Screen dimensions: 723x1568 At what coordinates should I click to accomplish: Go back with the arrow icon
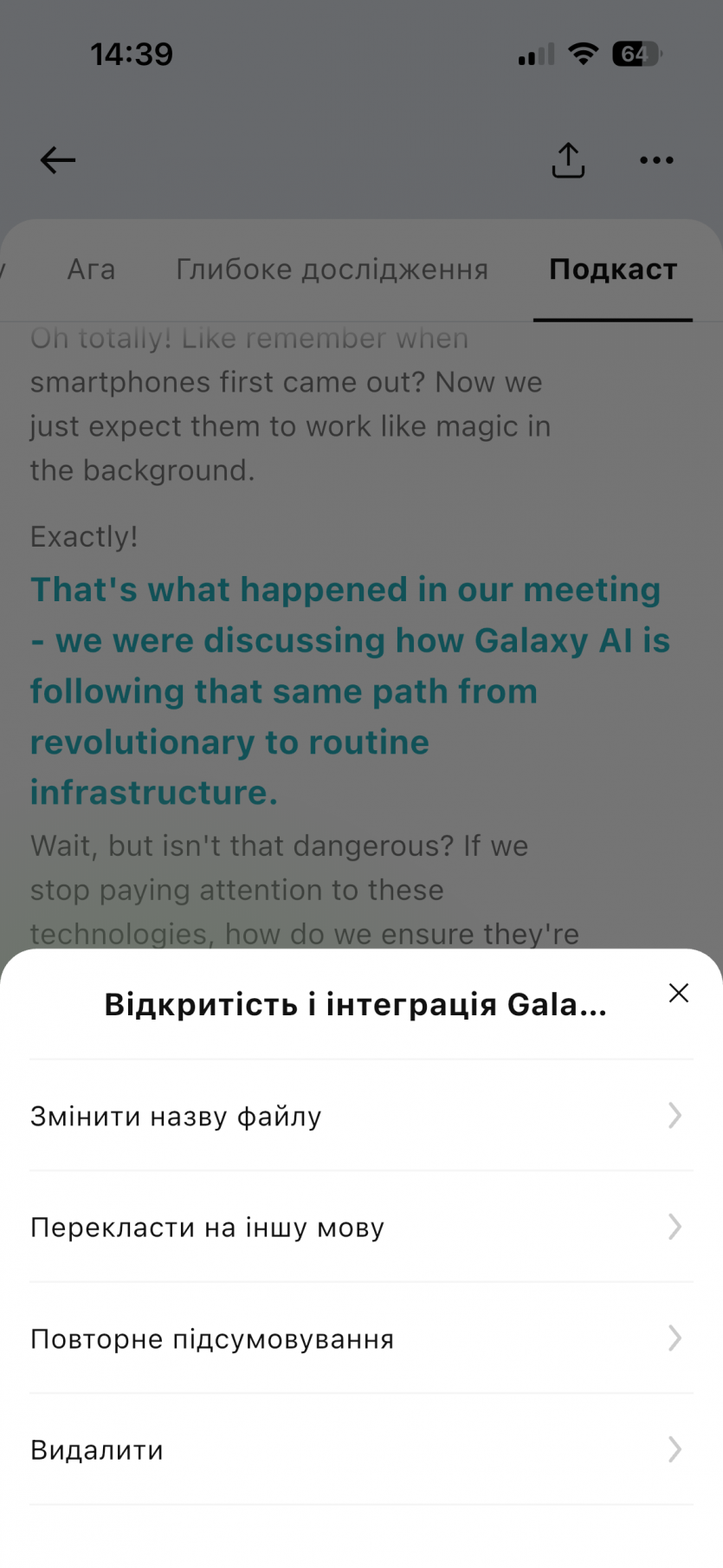click(x=58, y=160)
